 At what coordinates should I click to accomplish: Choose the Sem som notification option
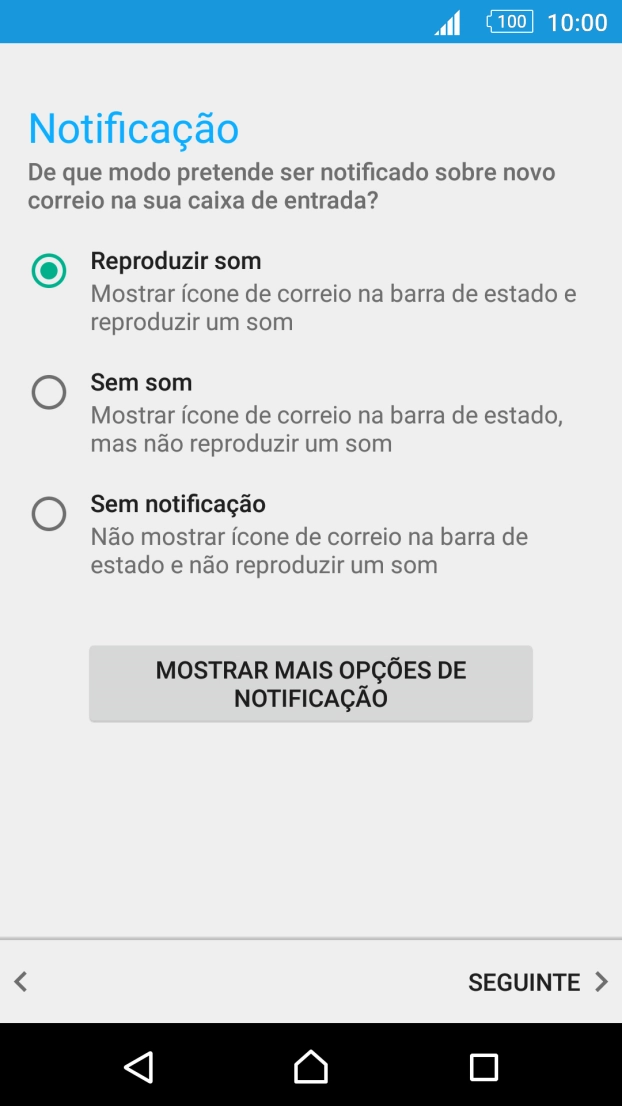click(x=49, y=392)
